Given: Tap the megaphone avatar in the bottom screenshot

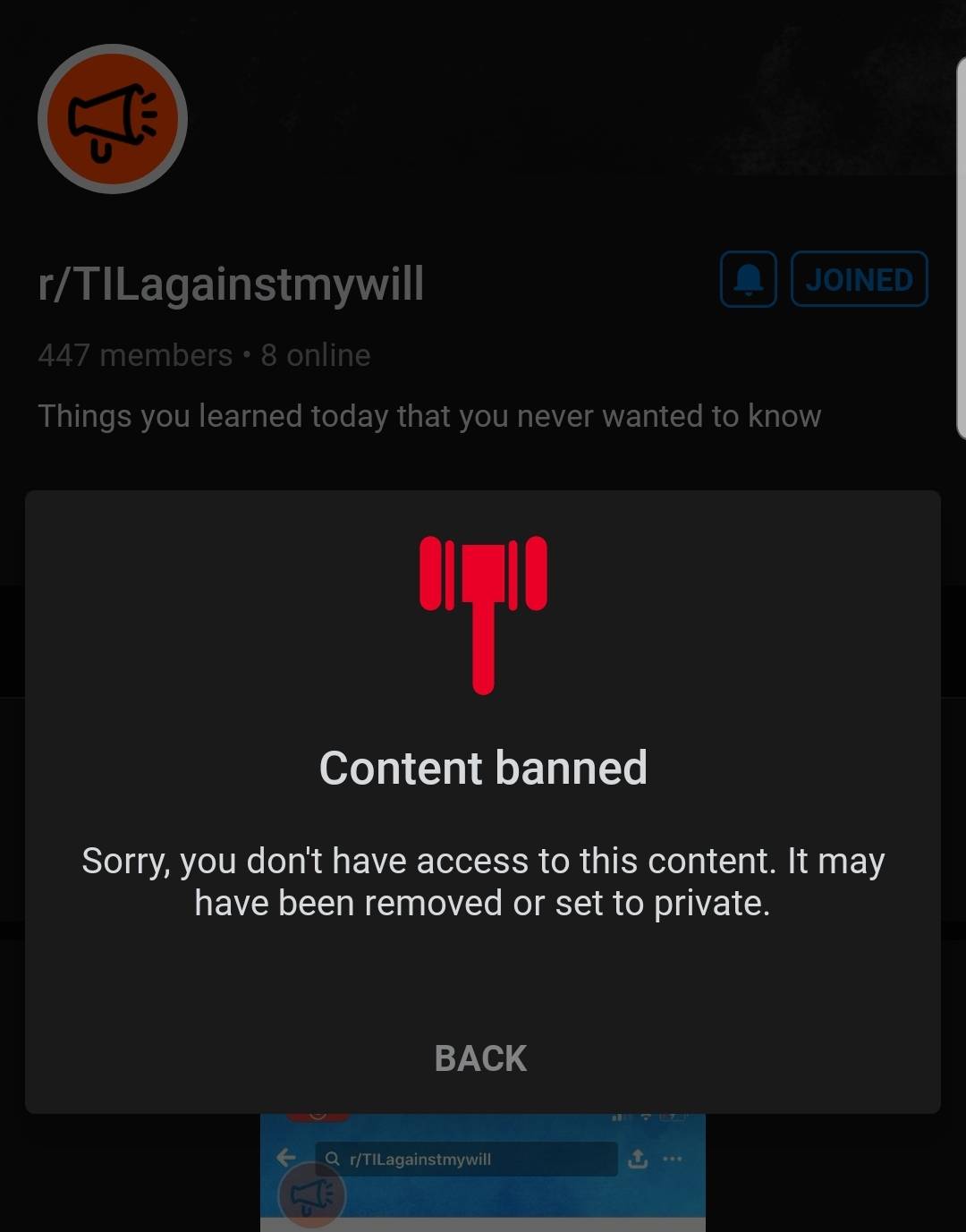Looking at the screenshot, I should (313, 1195).
